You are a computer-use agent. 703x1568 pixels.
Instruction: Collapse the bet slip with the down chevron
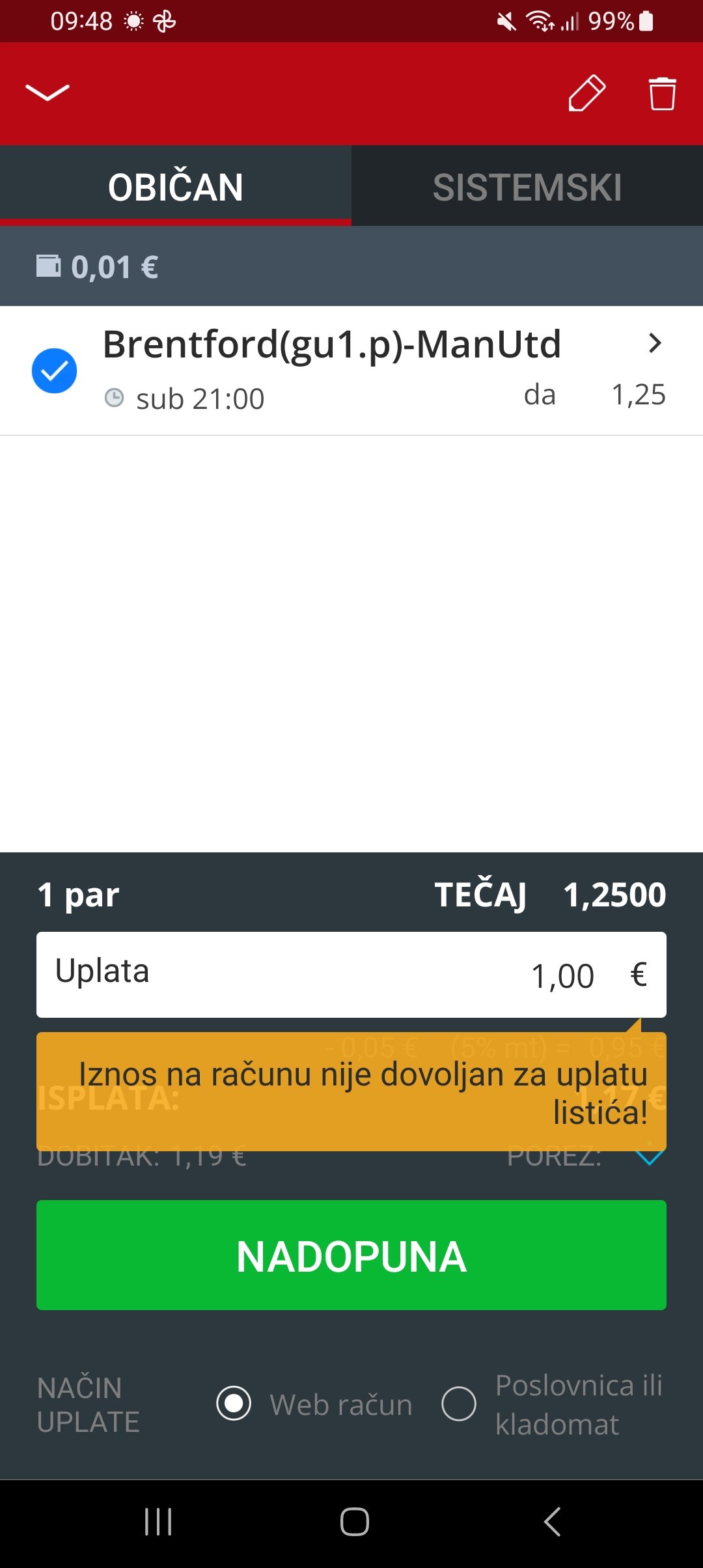(48, 93)
